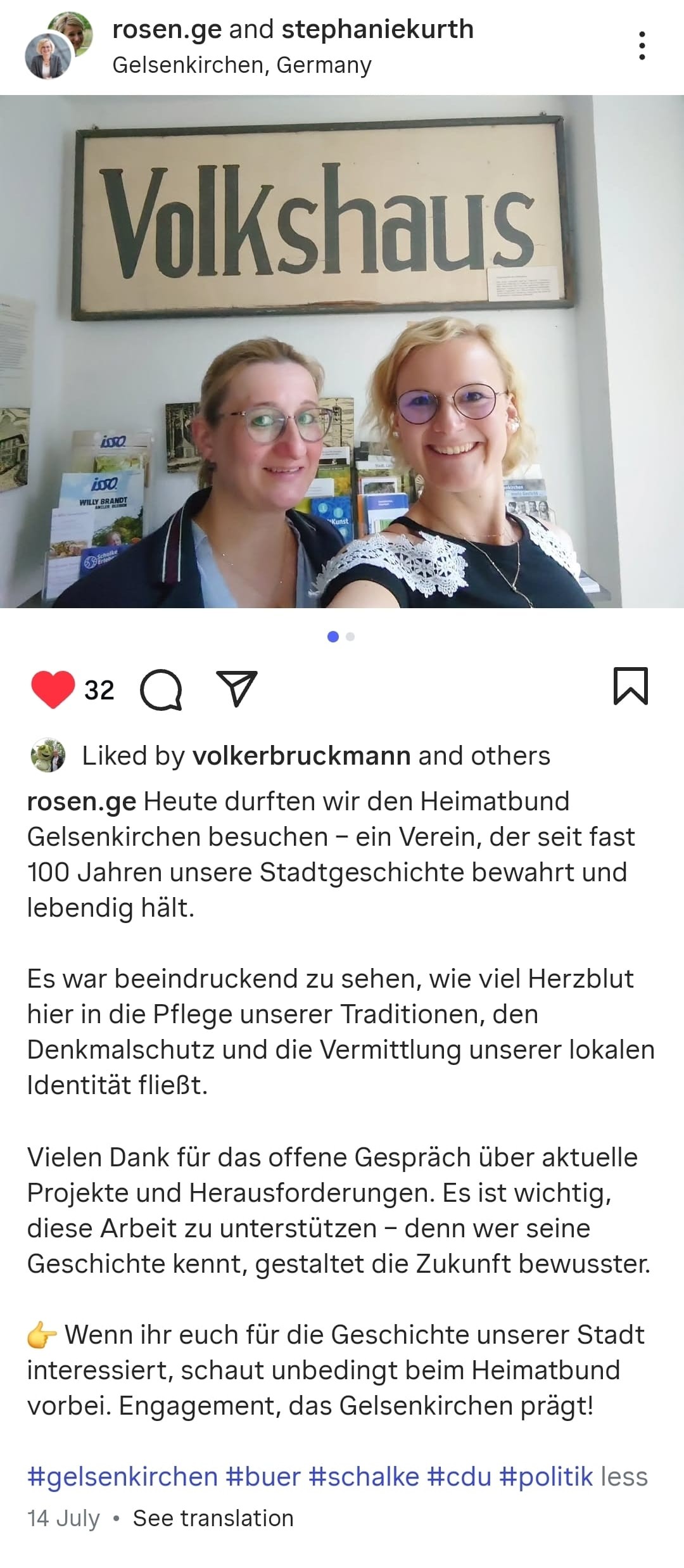Image resolution: width=684 pixels, height=1568 pixels.
Task: Collapse the caption with 'less'
Action: 624,1477
